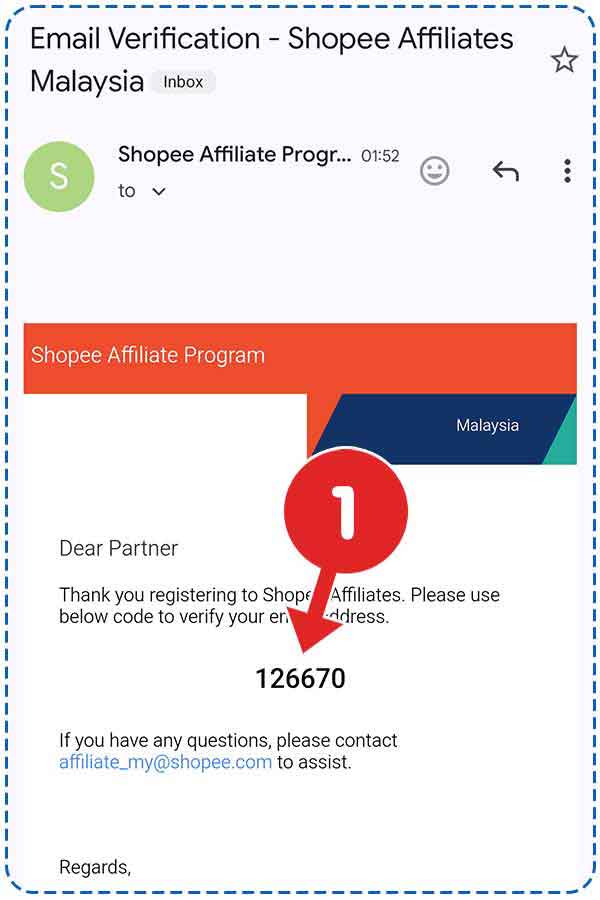Open the sender's avatar profile
This screenshot has width=600, height=900.
[x=59, y=177]
